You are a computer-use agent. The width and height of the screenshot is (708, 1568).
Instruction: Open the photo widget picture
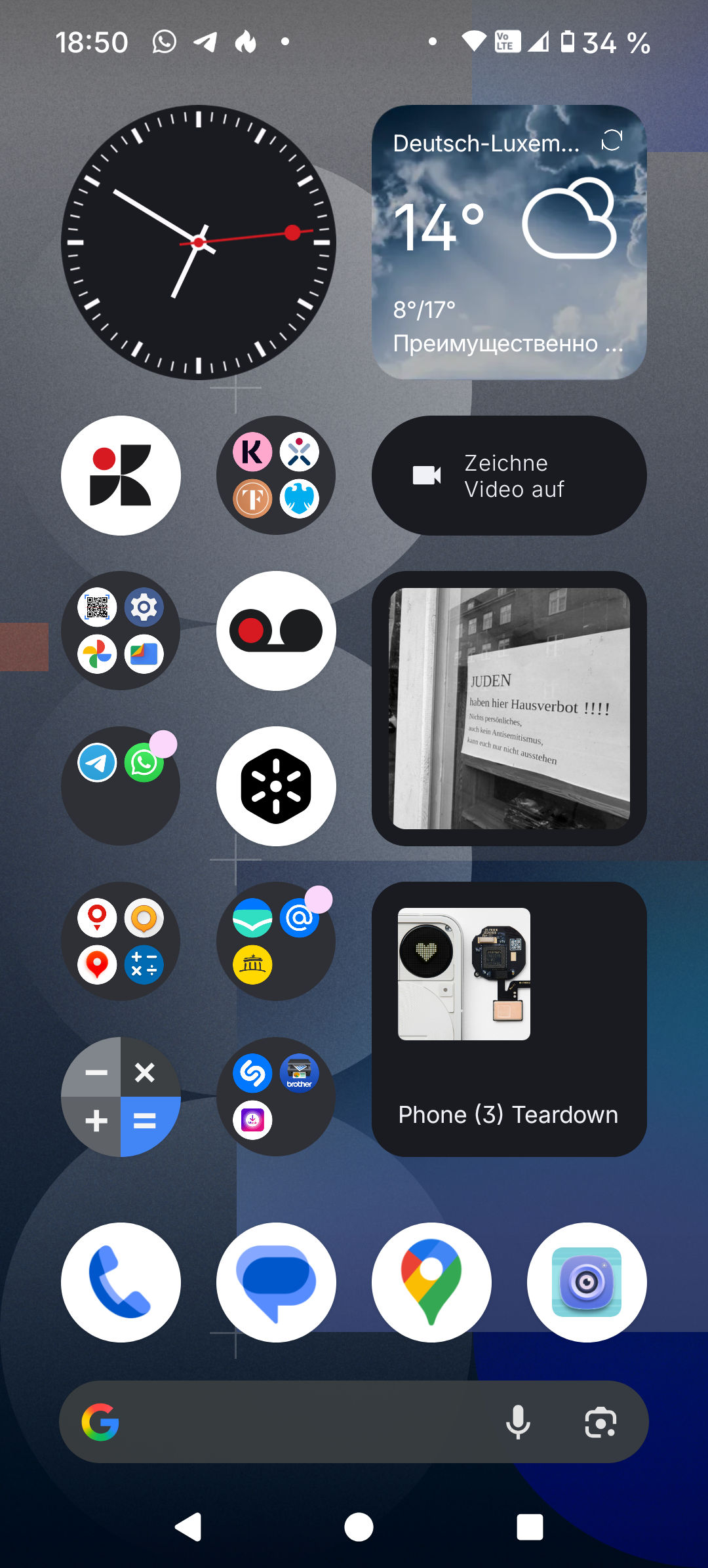pos(509,708)
